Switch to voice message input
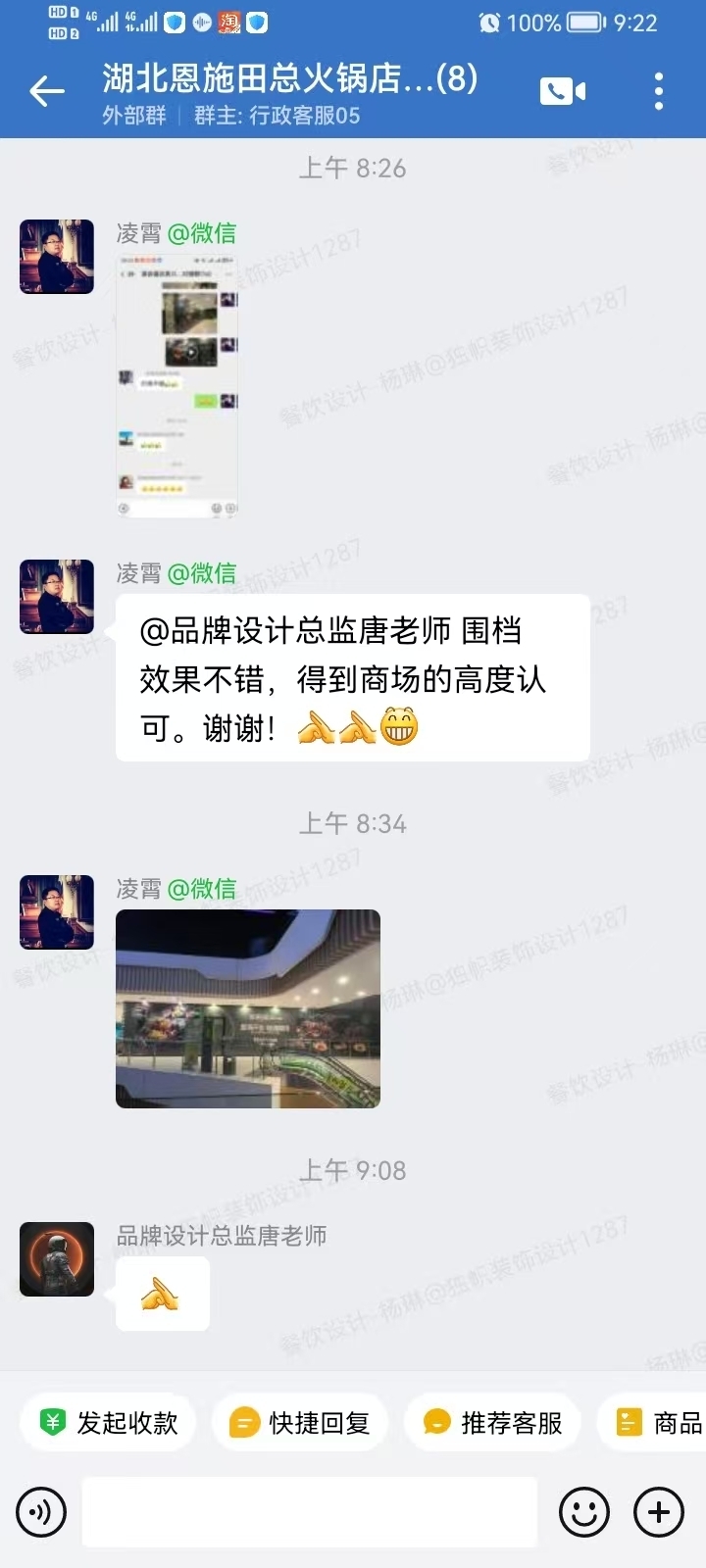The image size is (706, 1568). (x=41, y=1512)
